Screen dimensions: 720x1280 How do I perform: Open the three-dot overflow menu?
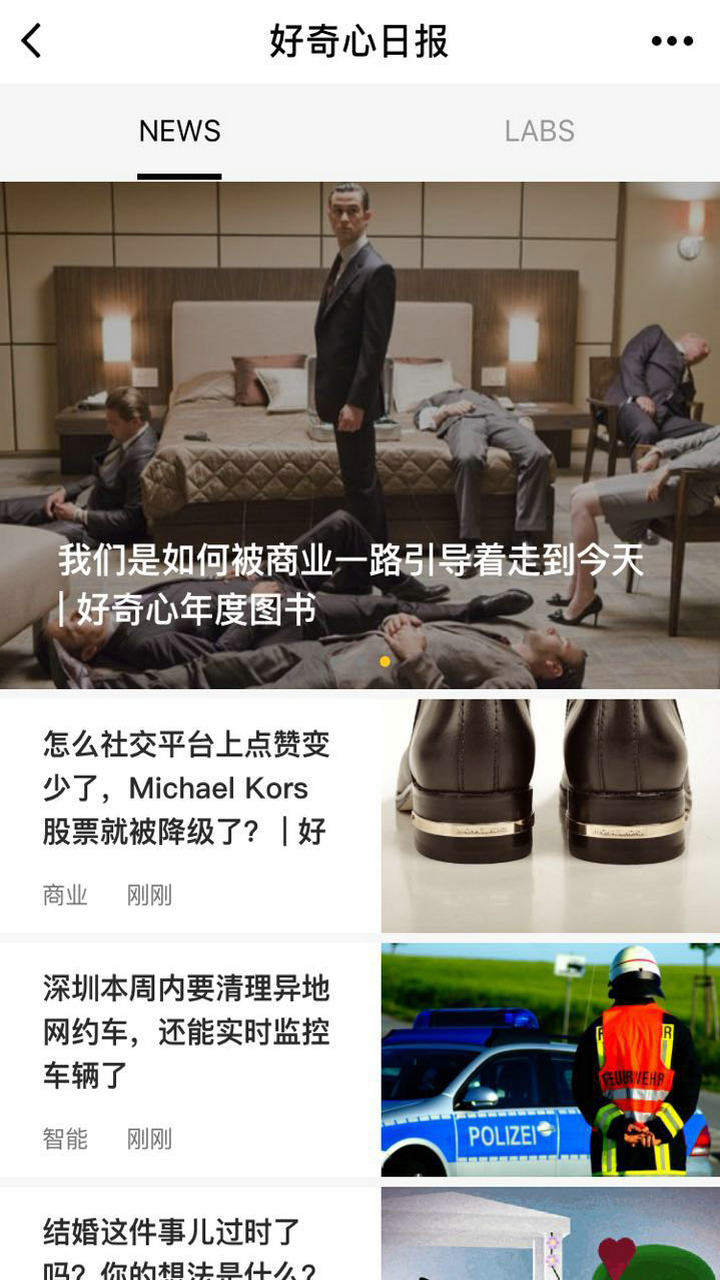pyautogui.click(x=671, y=41)
